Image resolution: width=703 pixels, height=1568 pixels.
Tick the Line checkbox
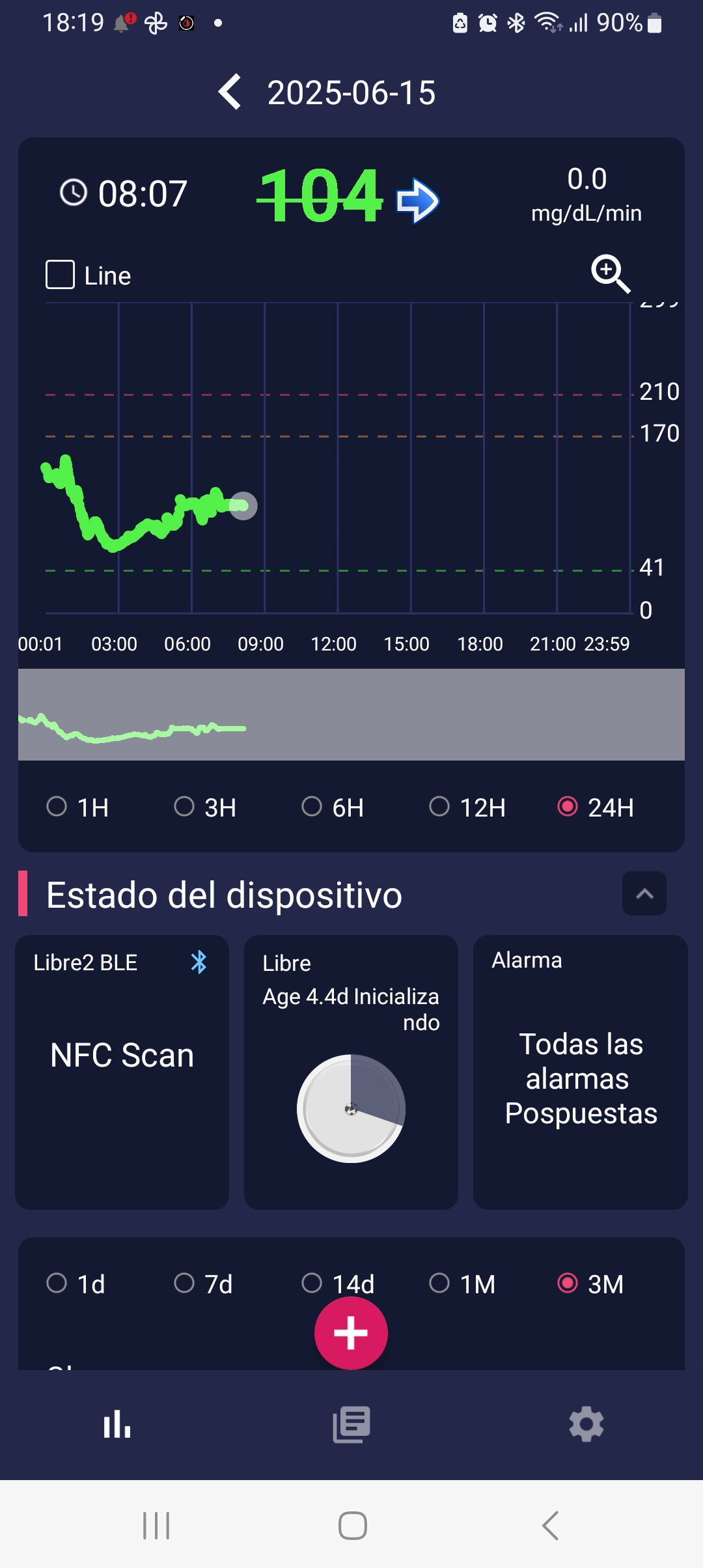point(60,275)
